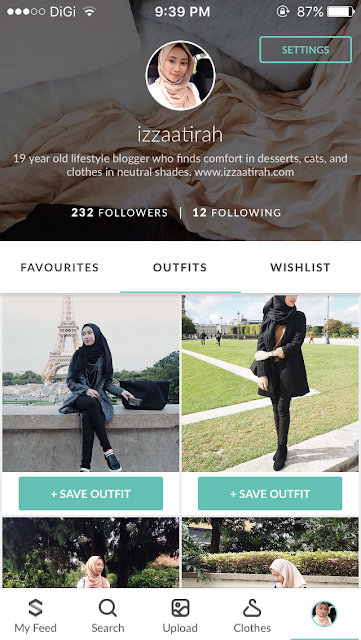Switch to the Favourites tab
Image resolution: width=361 pixels, height=640 pixels.
pyautogui.click(x=60, y=267)
